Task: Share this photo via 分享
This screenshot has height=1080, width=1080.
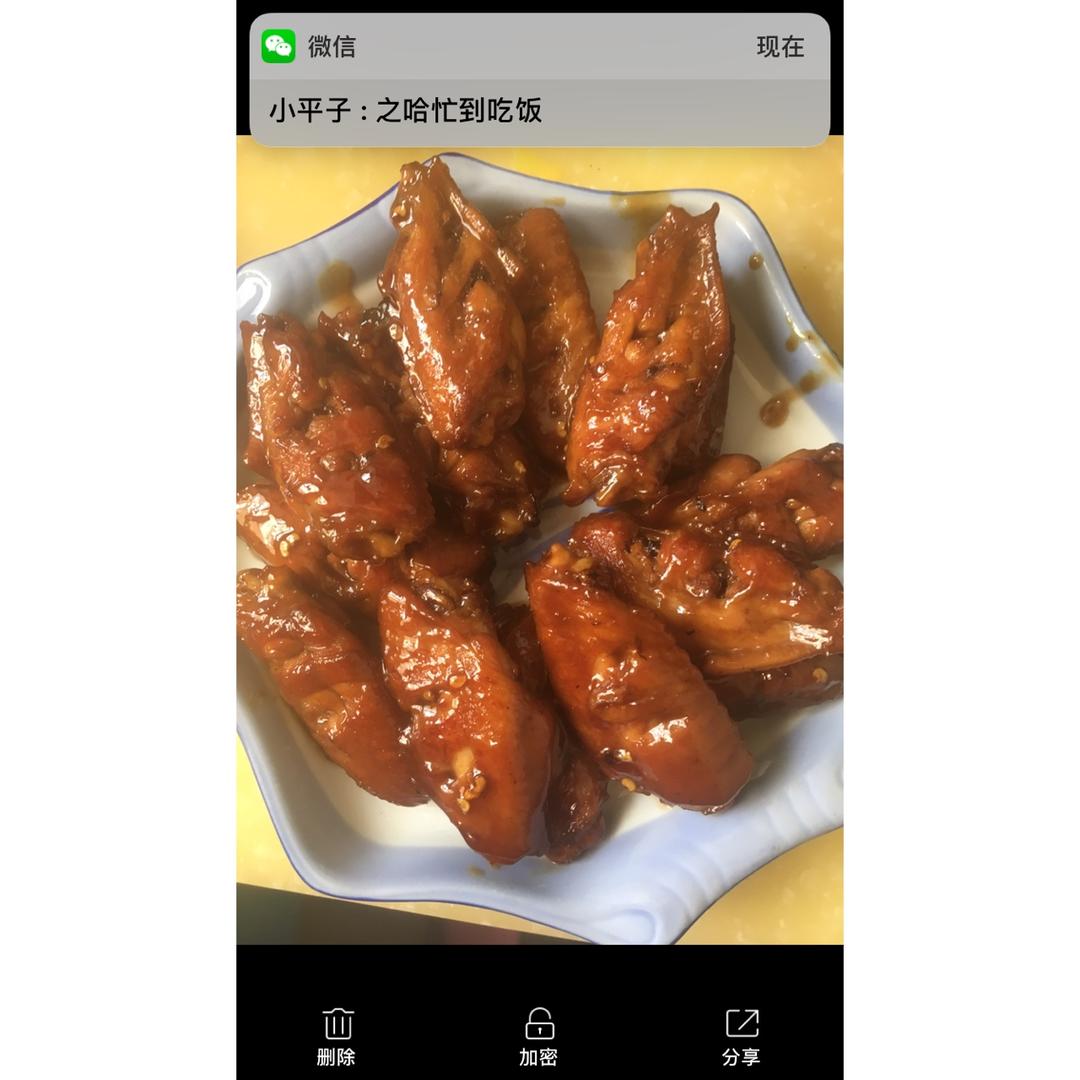Action: tap(741, 1037)
